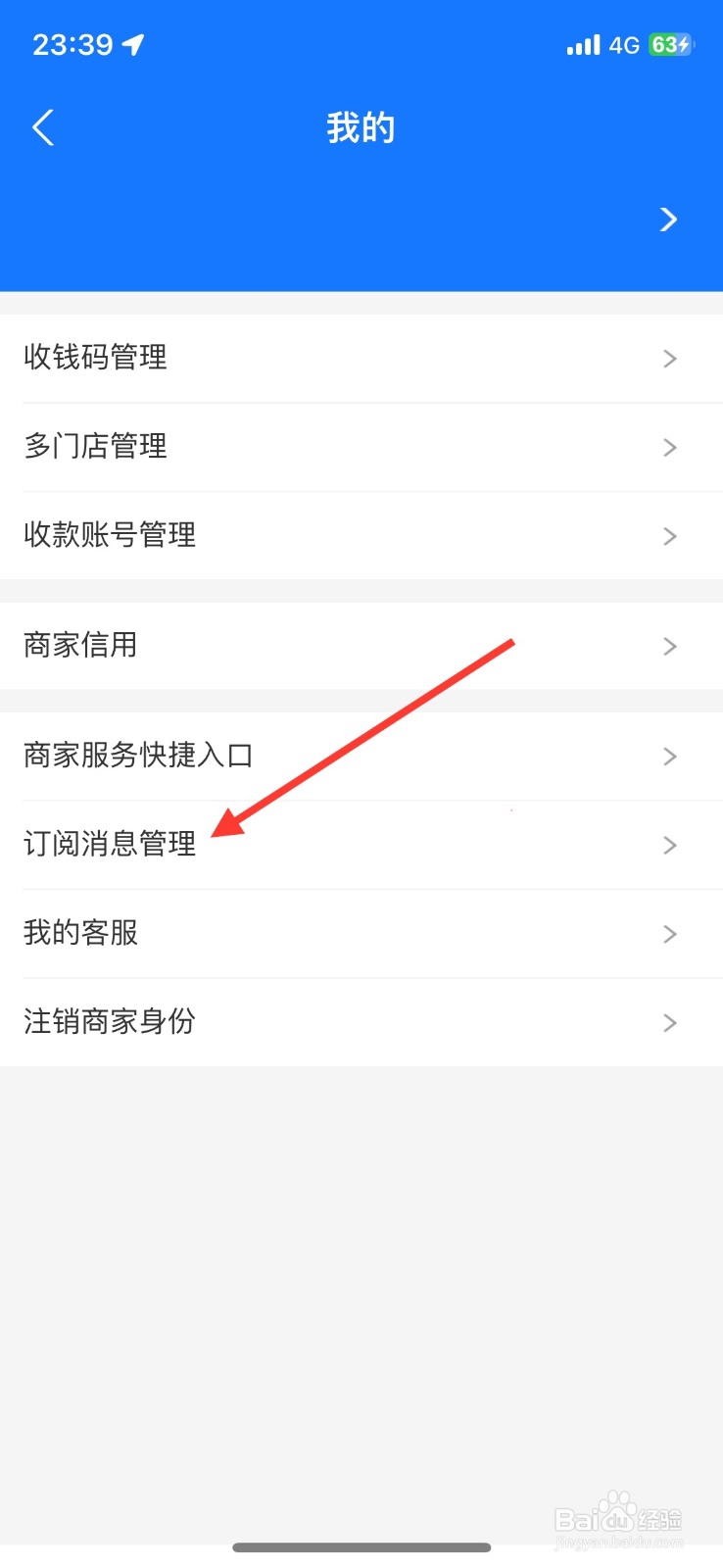Tap the back arrow at top left

(x=43, y=127)
